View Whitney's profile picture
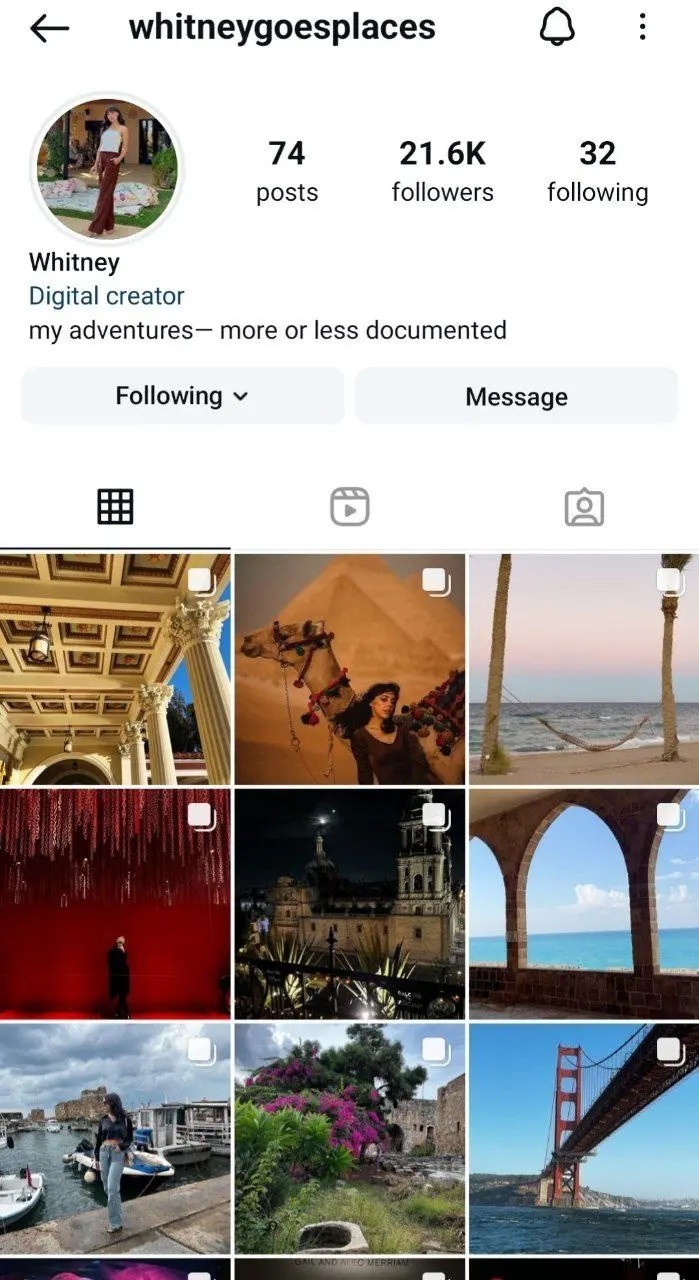 tap(107, 167)
